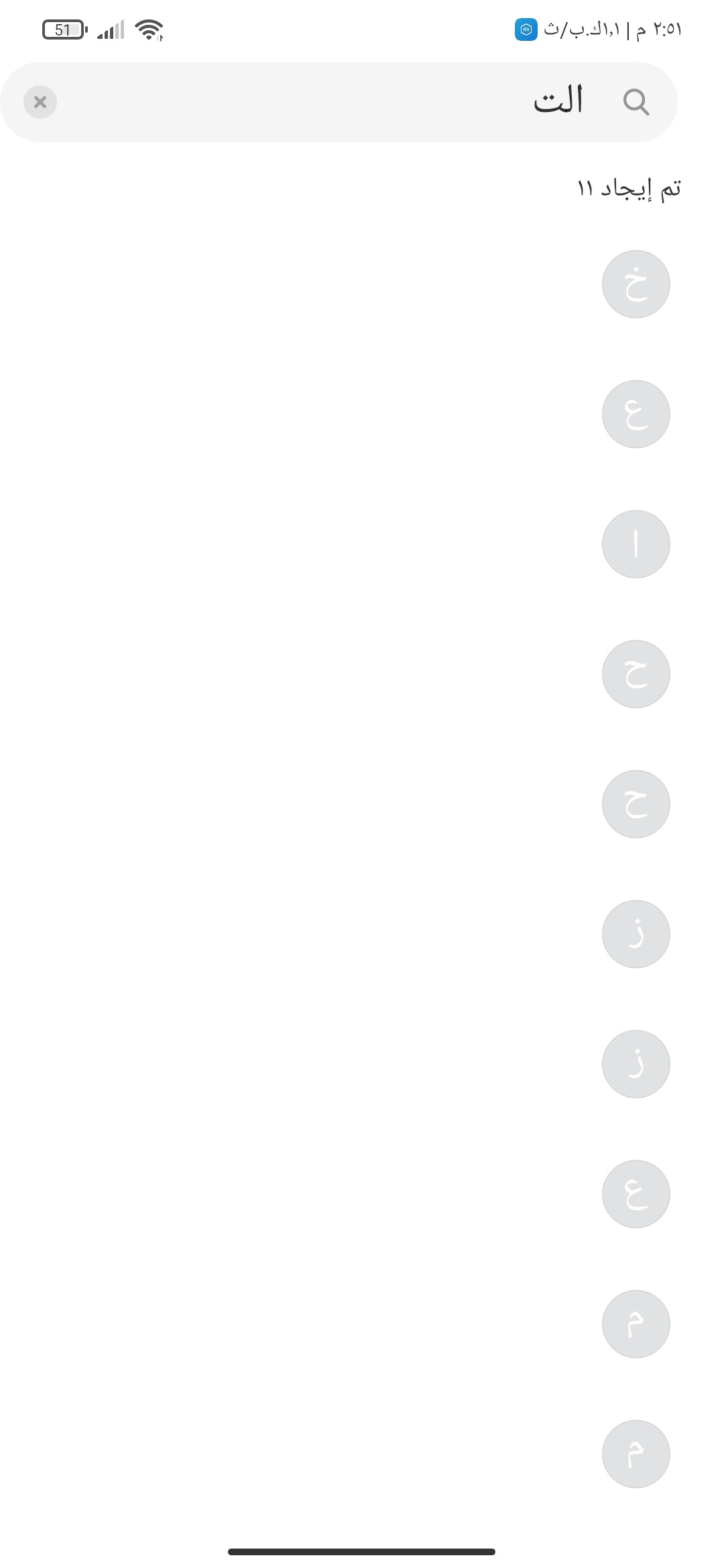Open the contact with ا avatar
This screenshot has height=1568, width=724.
pyautogui.click(x=636, y=544)
